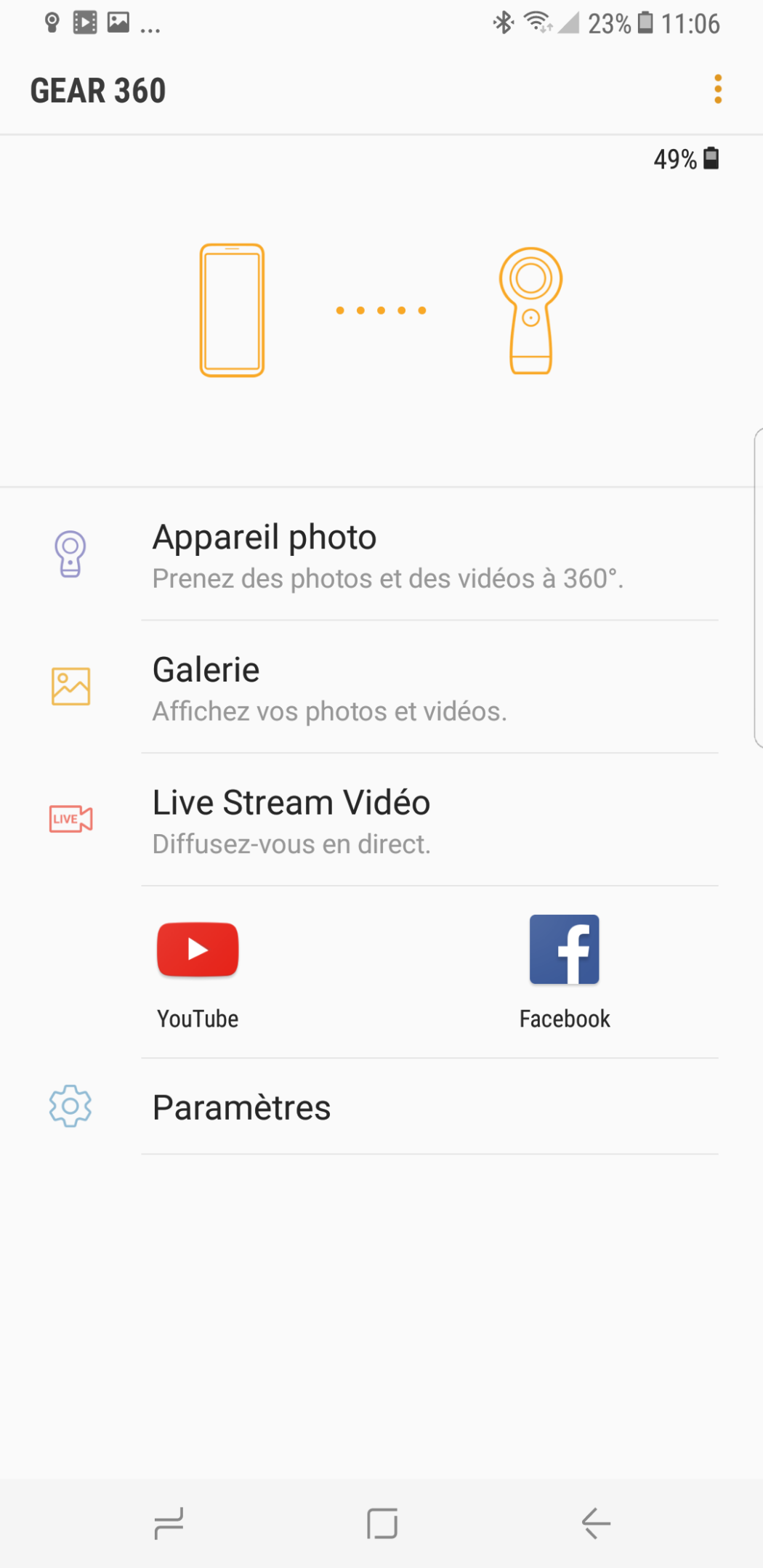Go back with the navigation bar arrow
The height and width of the screenshot is (1568, 763).
click(x=596, y=1523)
